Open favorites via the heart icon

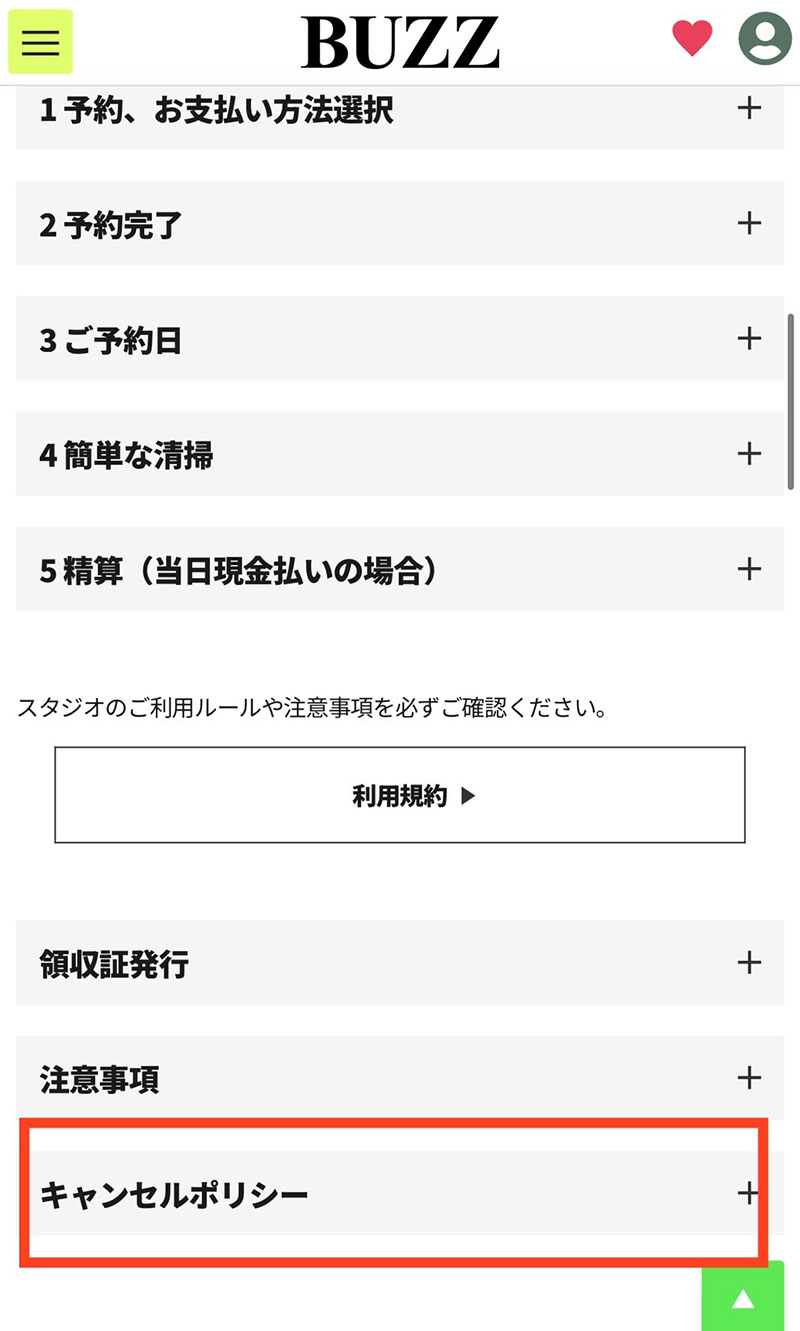(x=692, y=39)
